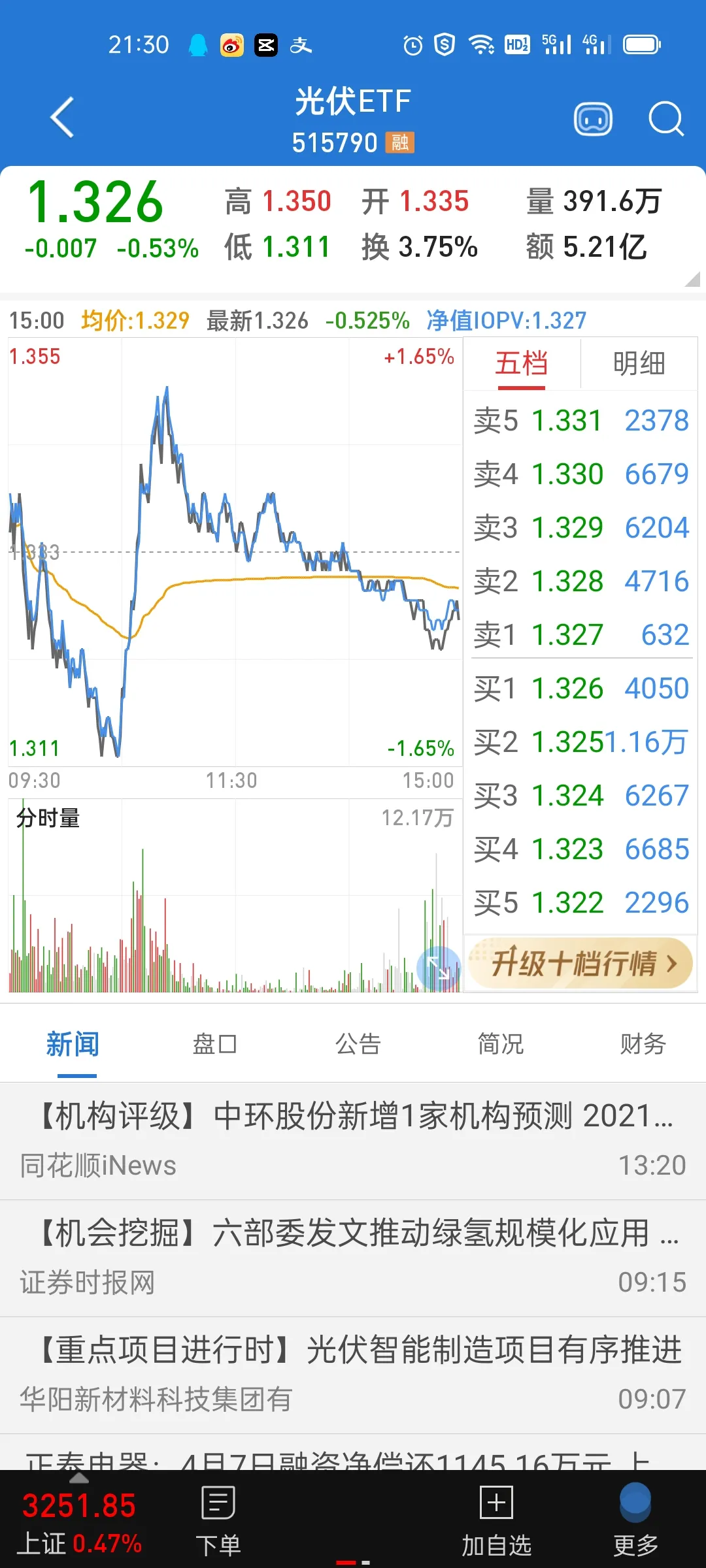Switch to the 明细 tab
Screen dimensions: 706x1568
639,364
